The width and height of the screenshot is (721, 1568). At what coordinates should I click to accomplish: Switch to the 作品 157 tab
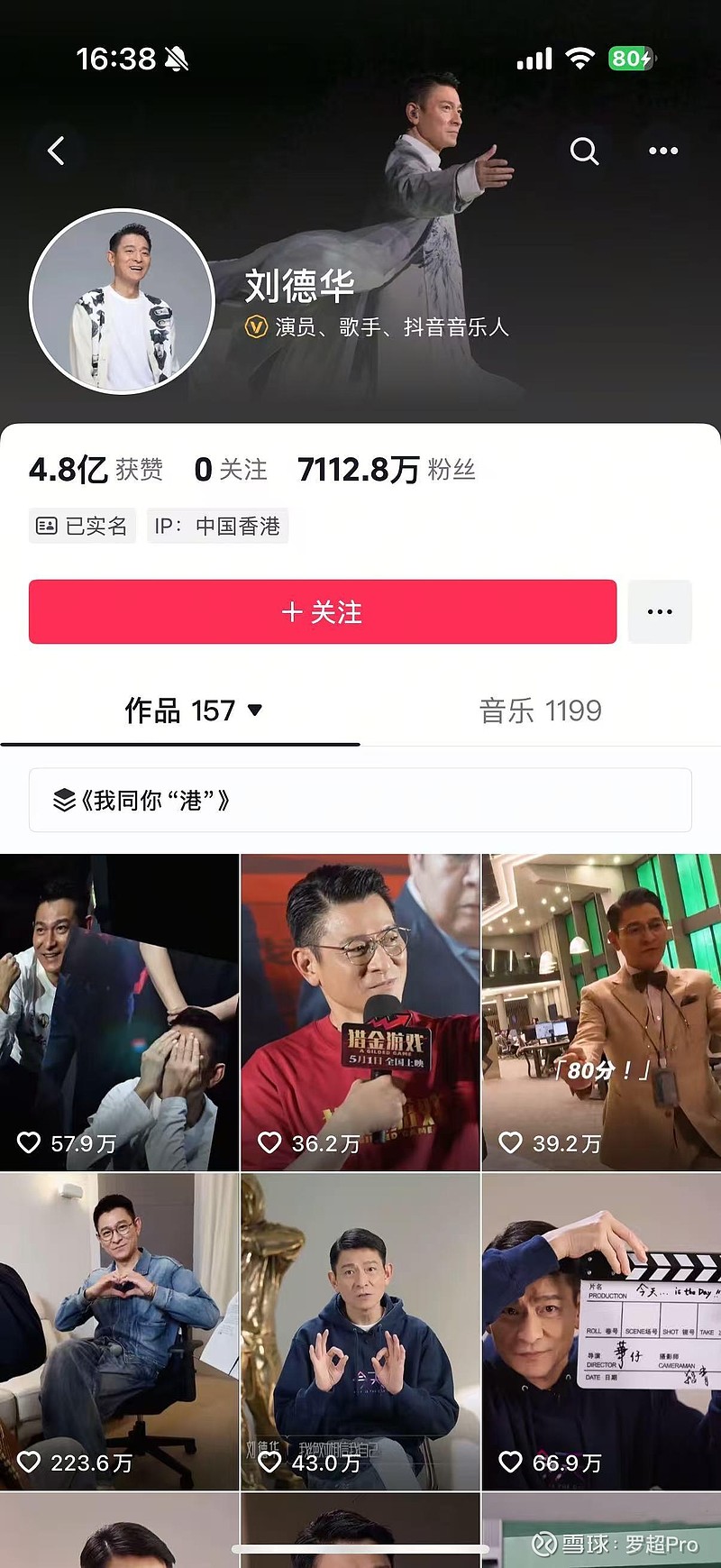193,711
